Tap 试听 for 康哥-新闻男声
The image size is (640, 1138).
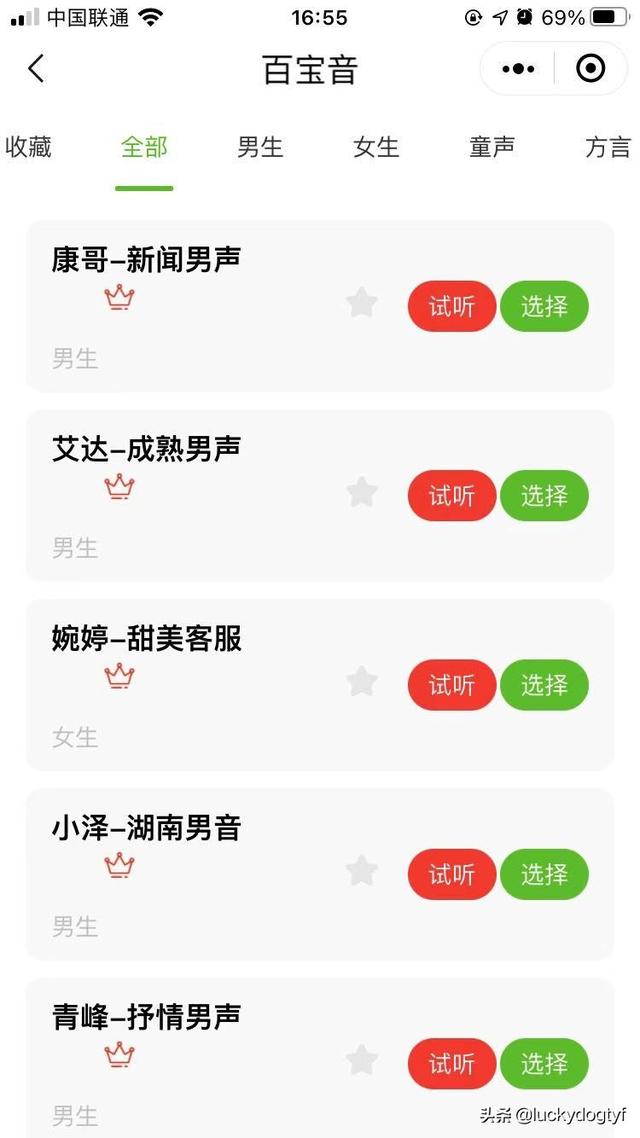tap(452, 306)
